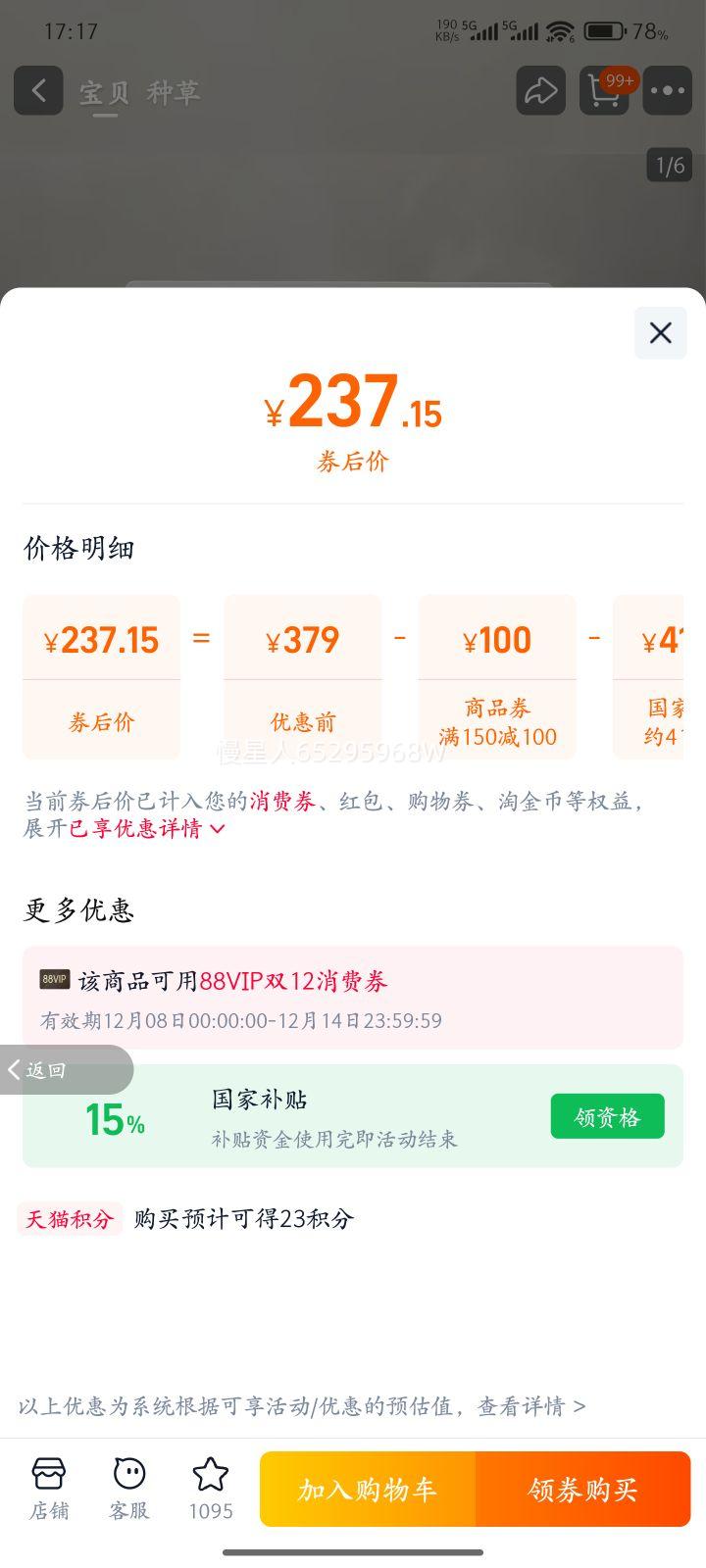
Task: Tap the floating 返回 back chevron on left edge
Action: coord(44,1069)
